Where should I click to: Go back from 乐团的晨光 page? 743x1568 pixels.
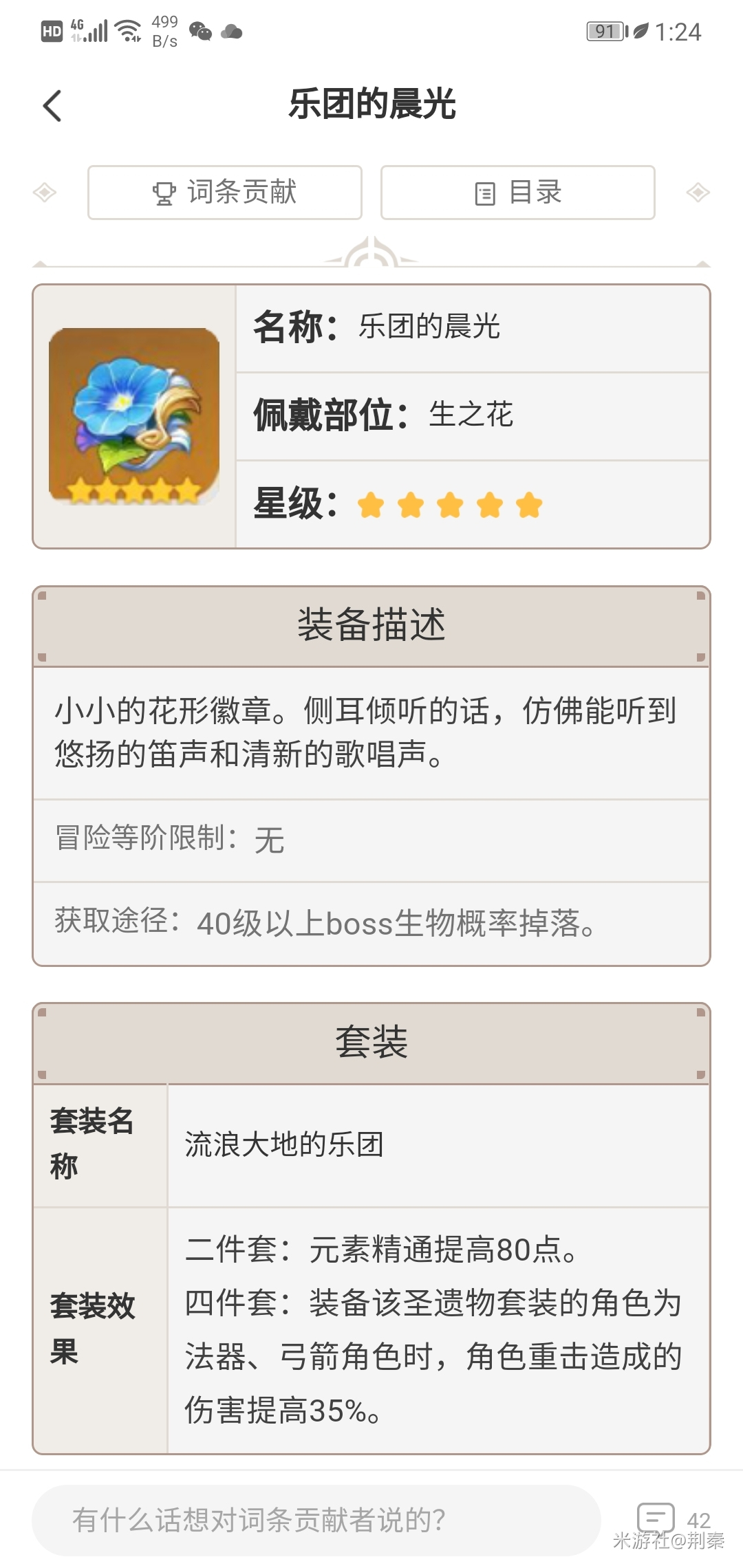[52, 106]
